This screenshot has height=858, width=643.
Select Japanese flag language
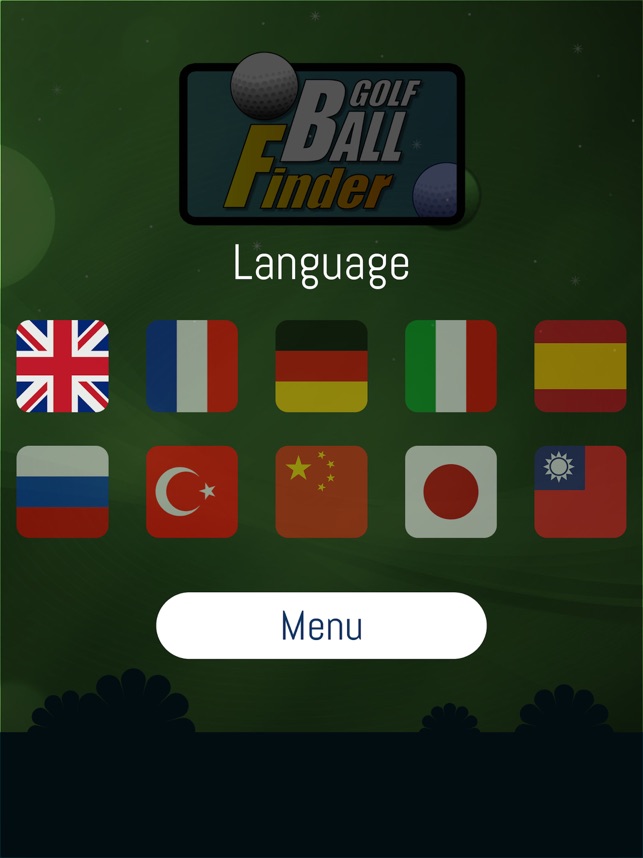(x=451, y=492)
